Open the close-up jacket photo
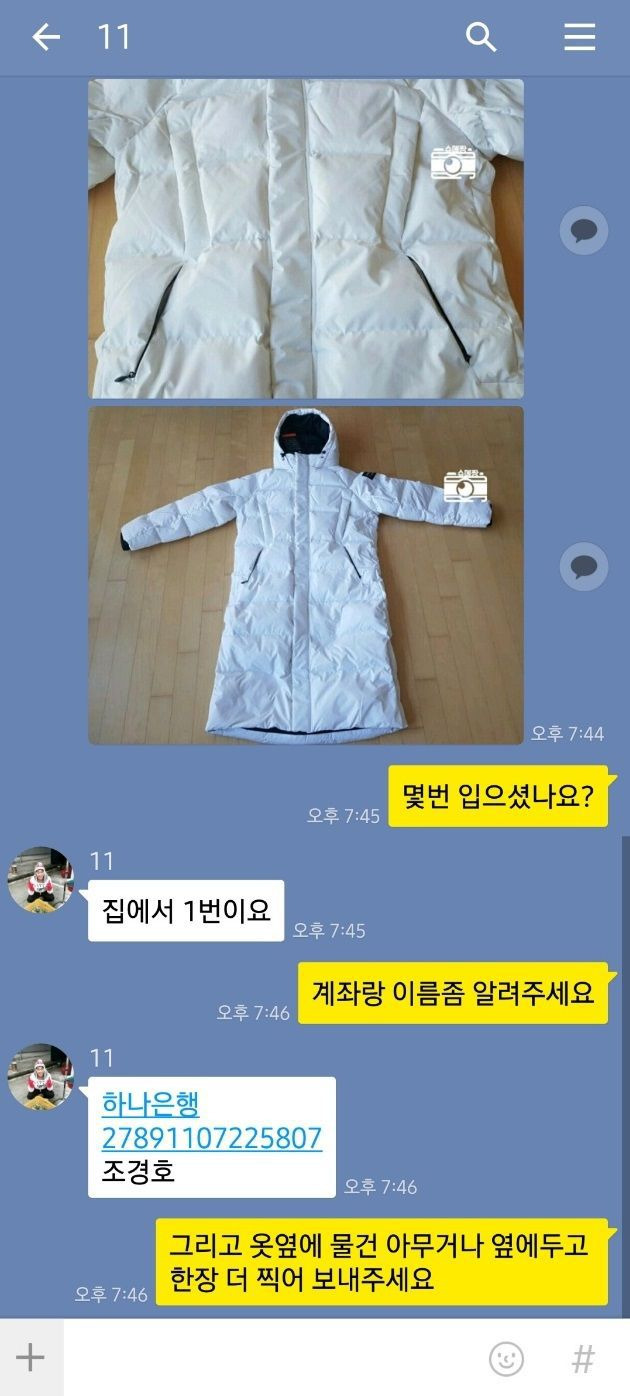 [x=306, y=238]
